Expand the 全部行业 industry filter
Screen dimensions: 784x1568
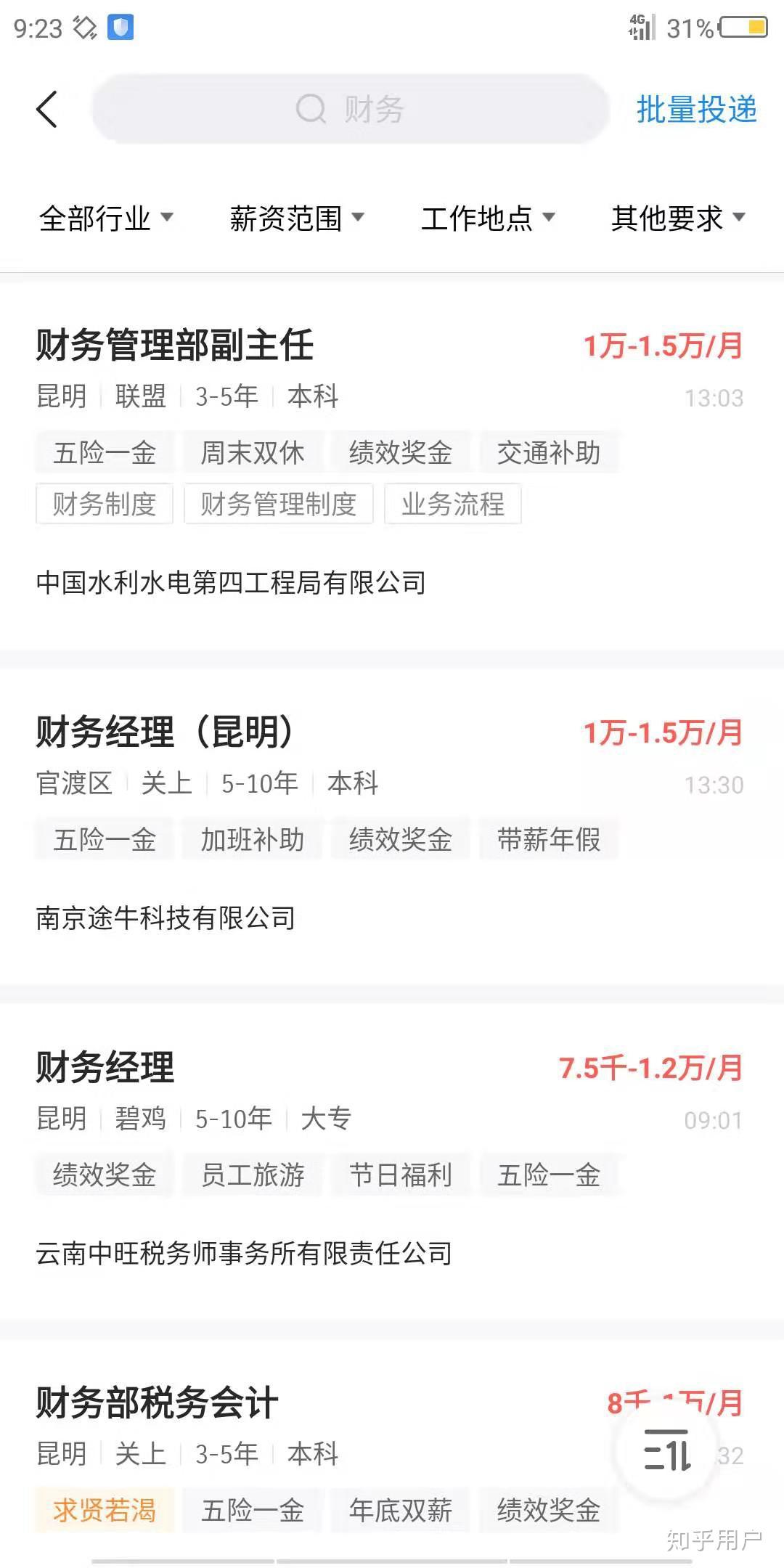(x=106, y=218)
